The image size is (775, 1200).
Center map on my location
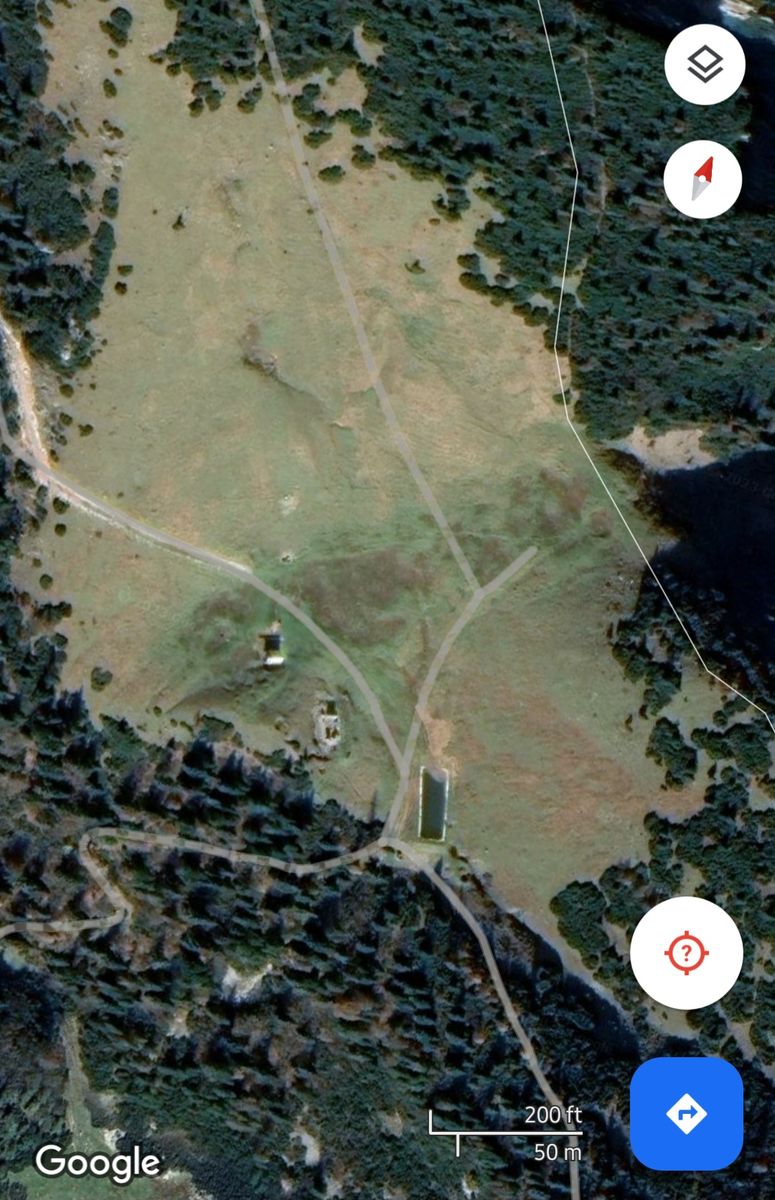pyautogui.click(x=686, y=952)
